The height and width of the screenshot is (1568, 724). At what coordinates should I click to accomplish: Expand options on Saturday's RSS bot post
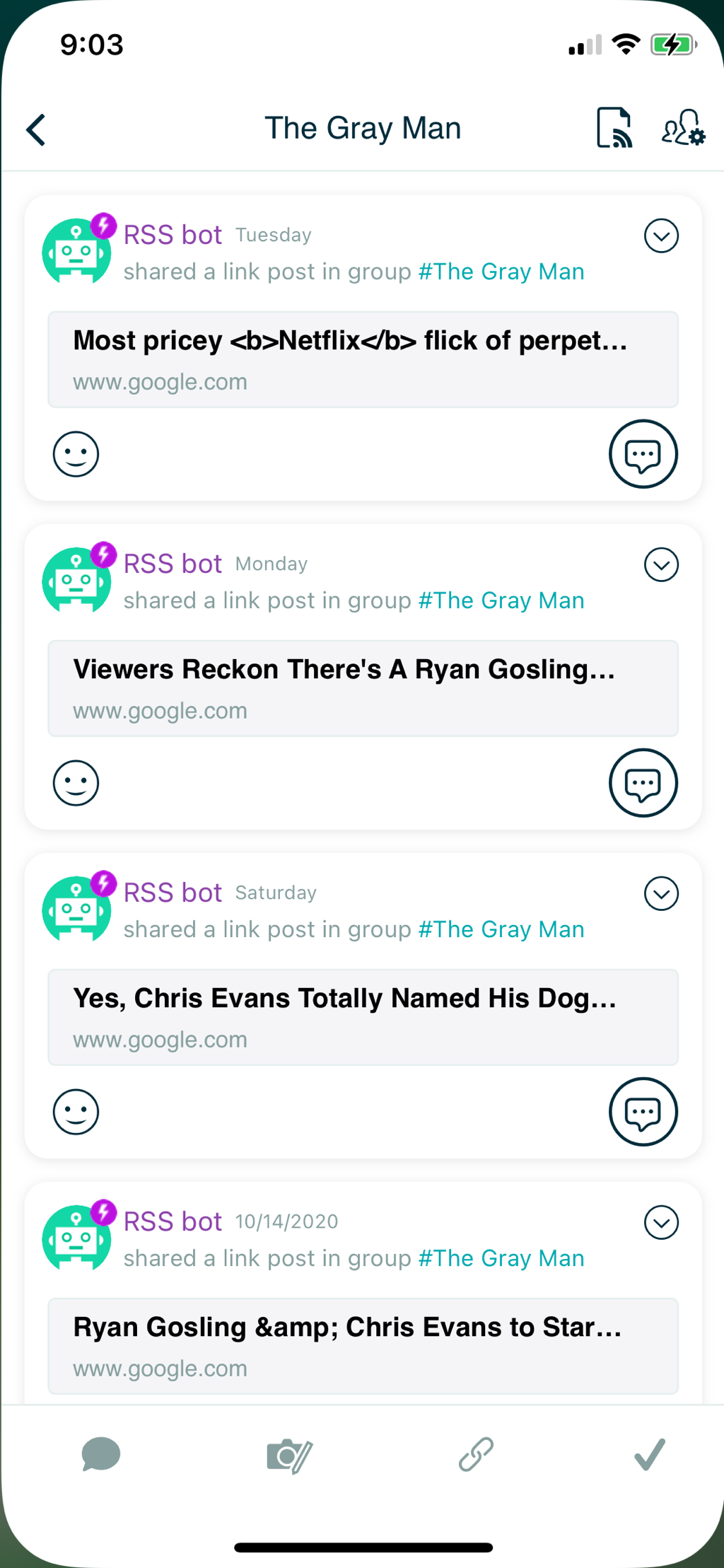pyautogui.click(x=661, y=893)
